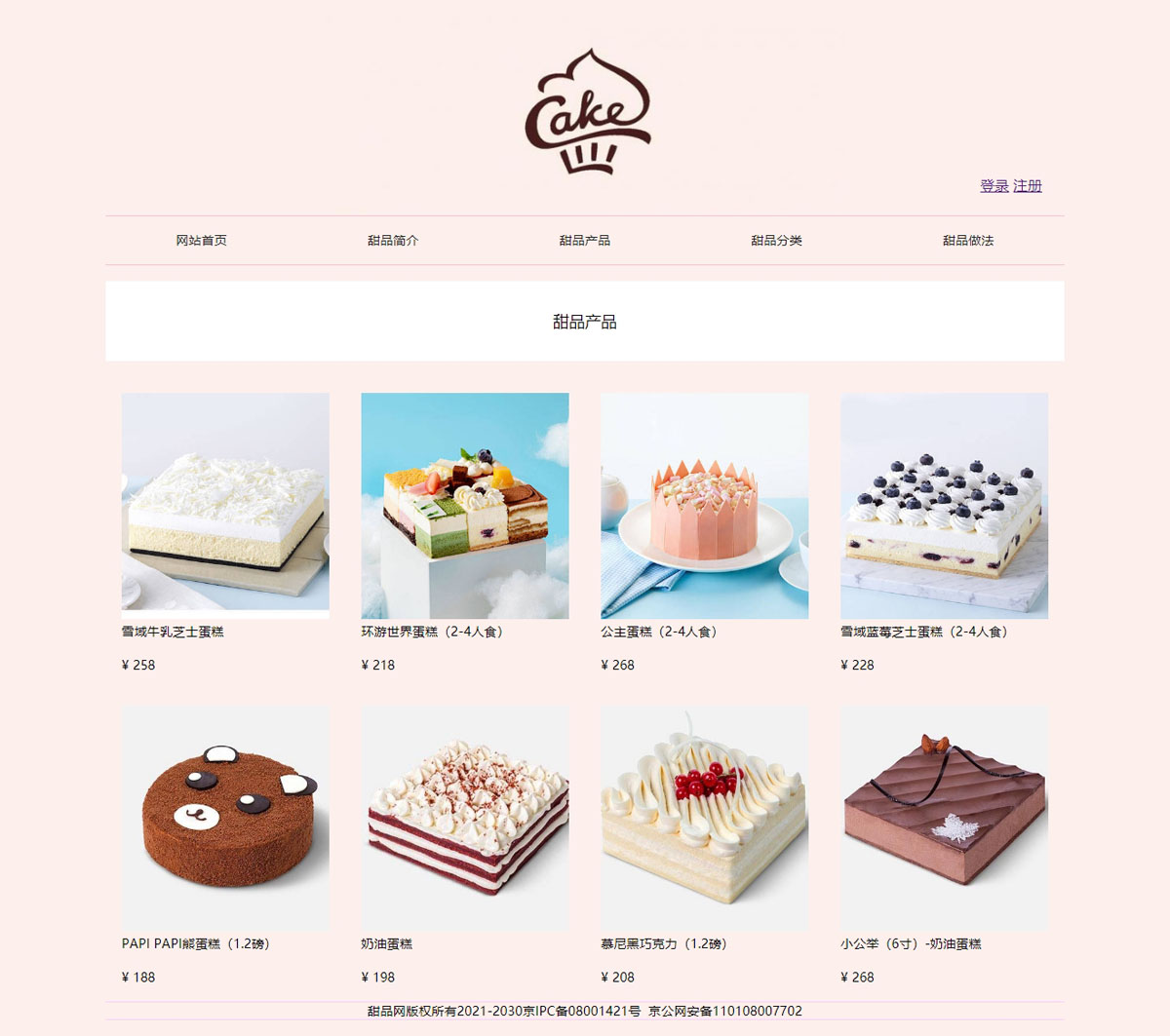
Task: Open the PAPI PAPI熊蛋糕 product
Action: click(225, 818)
